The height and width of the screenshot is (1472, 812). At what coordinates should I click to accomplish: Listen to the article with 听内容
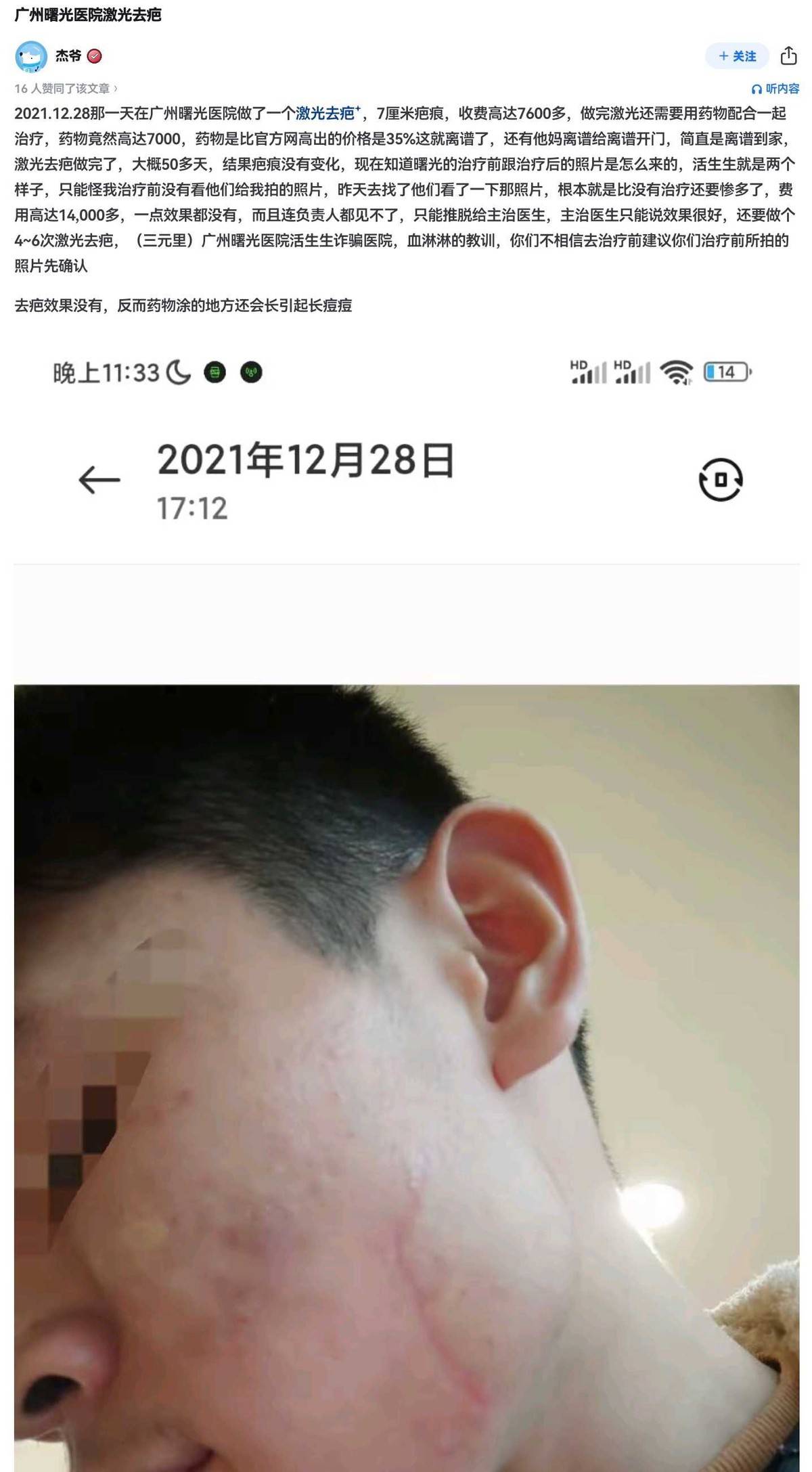tap(775, 89)
